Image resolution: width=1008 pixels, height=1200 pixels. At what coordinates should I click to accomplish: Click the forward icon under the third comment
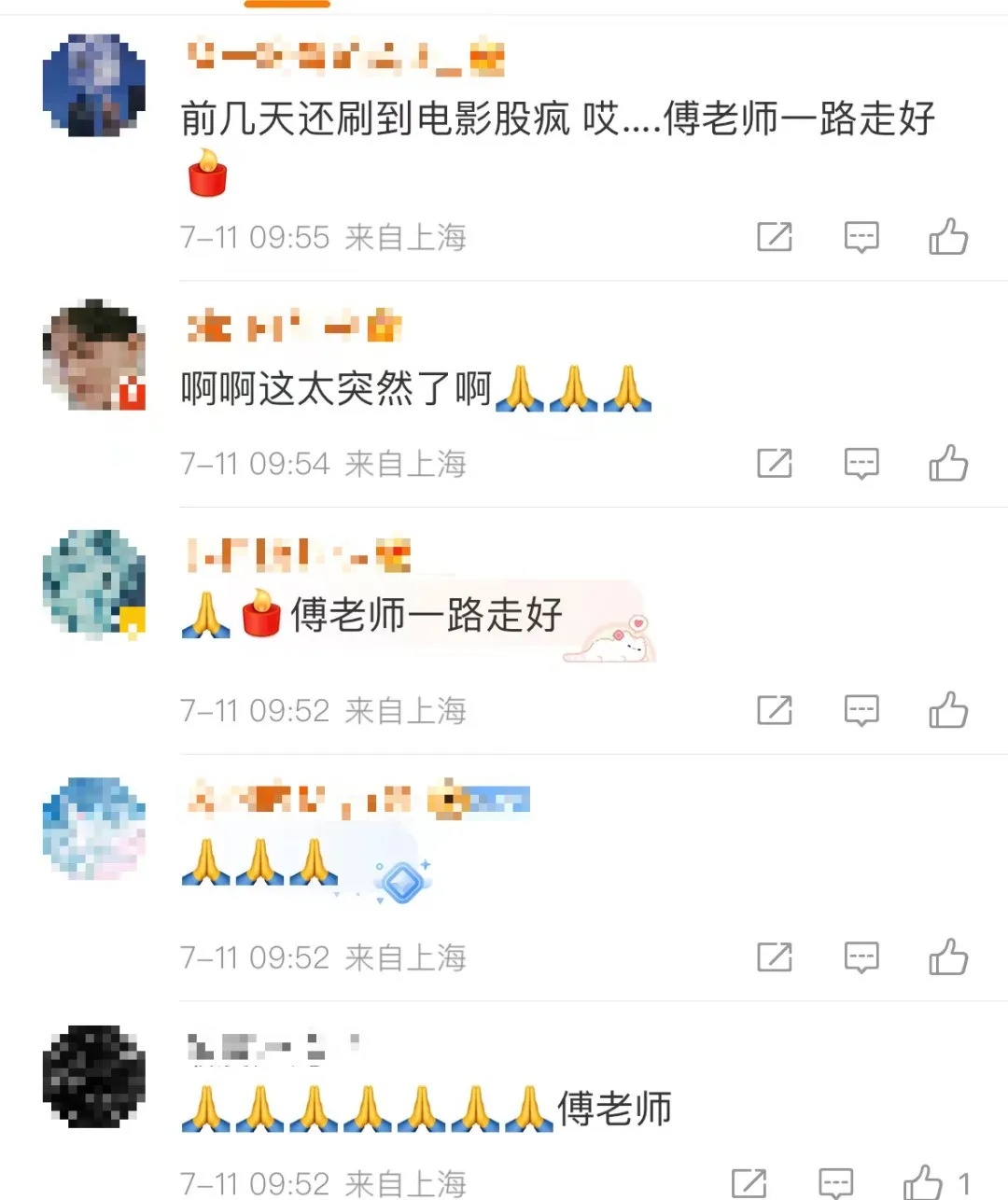tap(773, 710)
